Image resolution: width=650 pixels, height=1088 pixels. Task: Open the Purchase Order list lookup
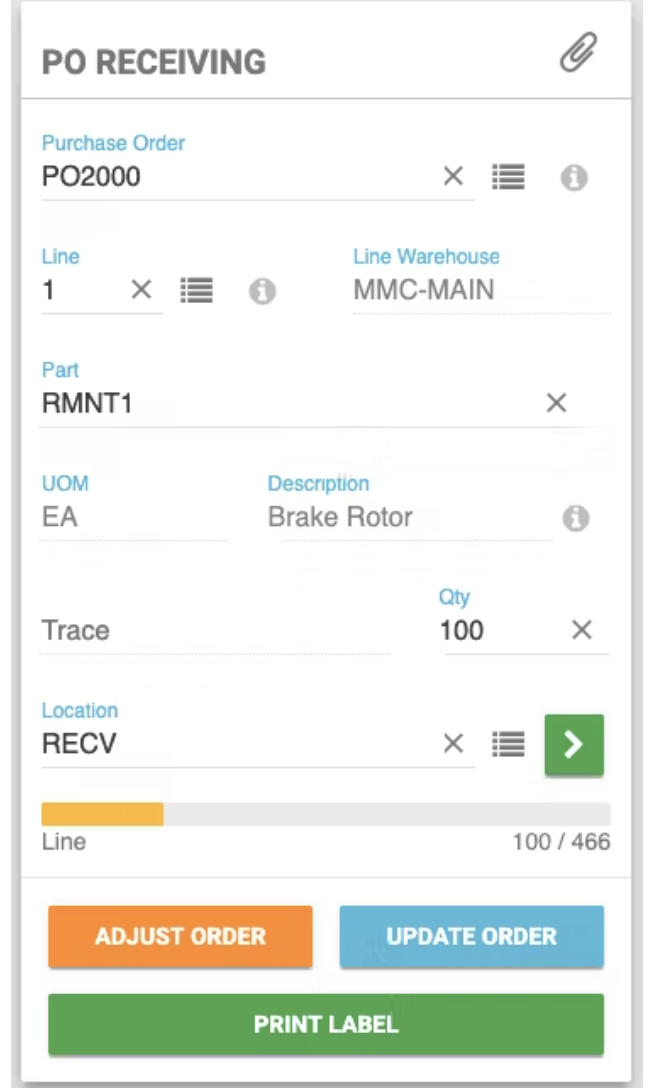click(x=508, y=177)
